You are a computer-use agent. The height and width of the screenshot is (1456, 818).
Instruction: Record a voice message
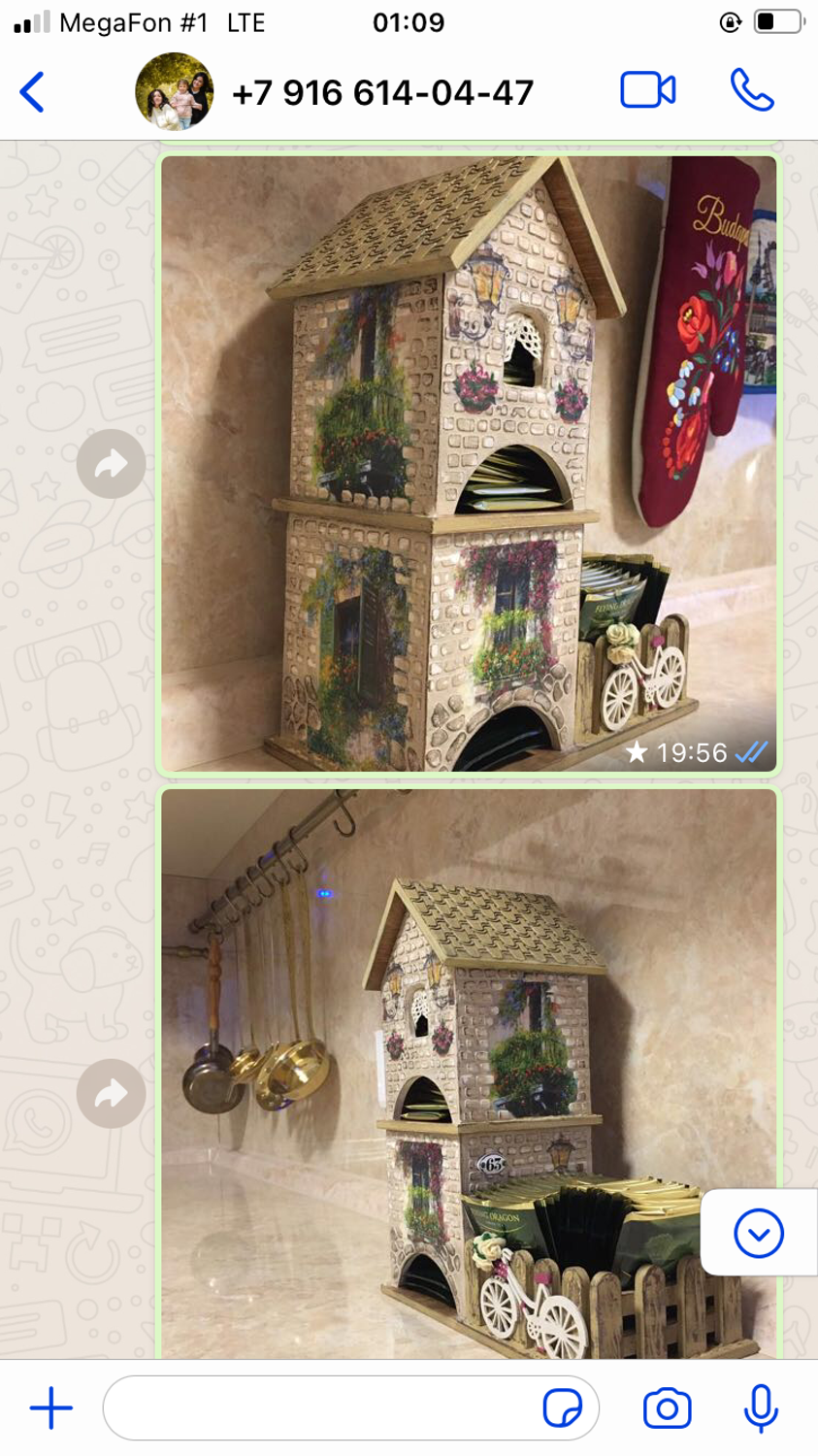[762, 1408]
